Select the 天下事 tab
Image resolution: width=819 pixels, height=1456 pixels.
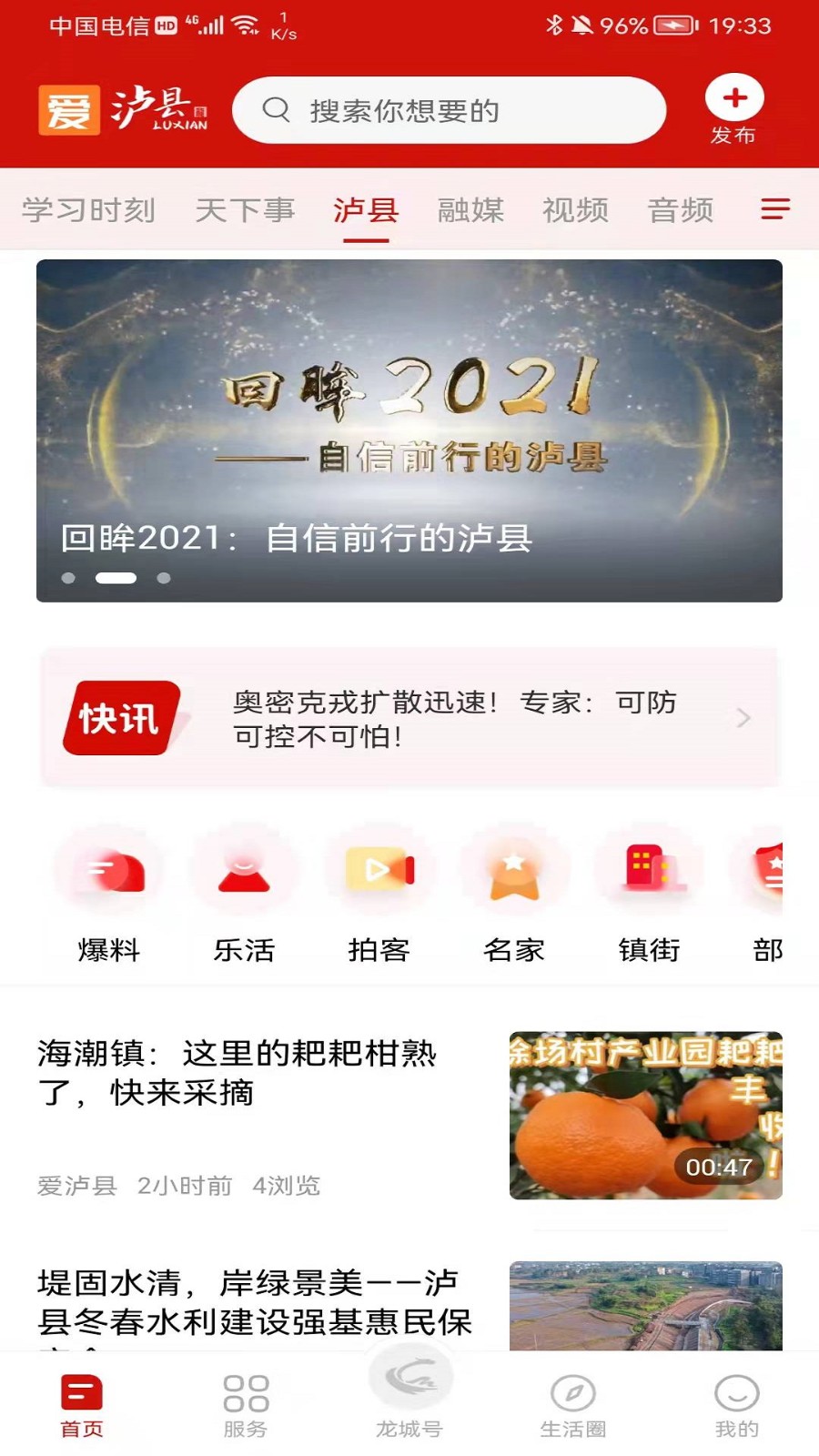pyautogui.click(x=245, y=210)
